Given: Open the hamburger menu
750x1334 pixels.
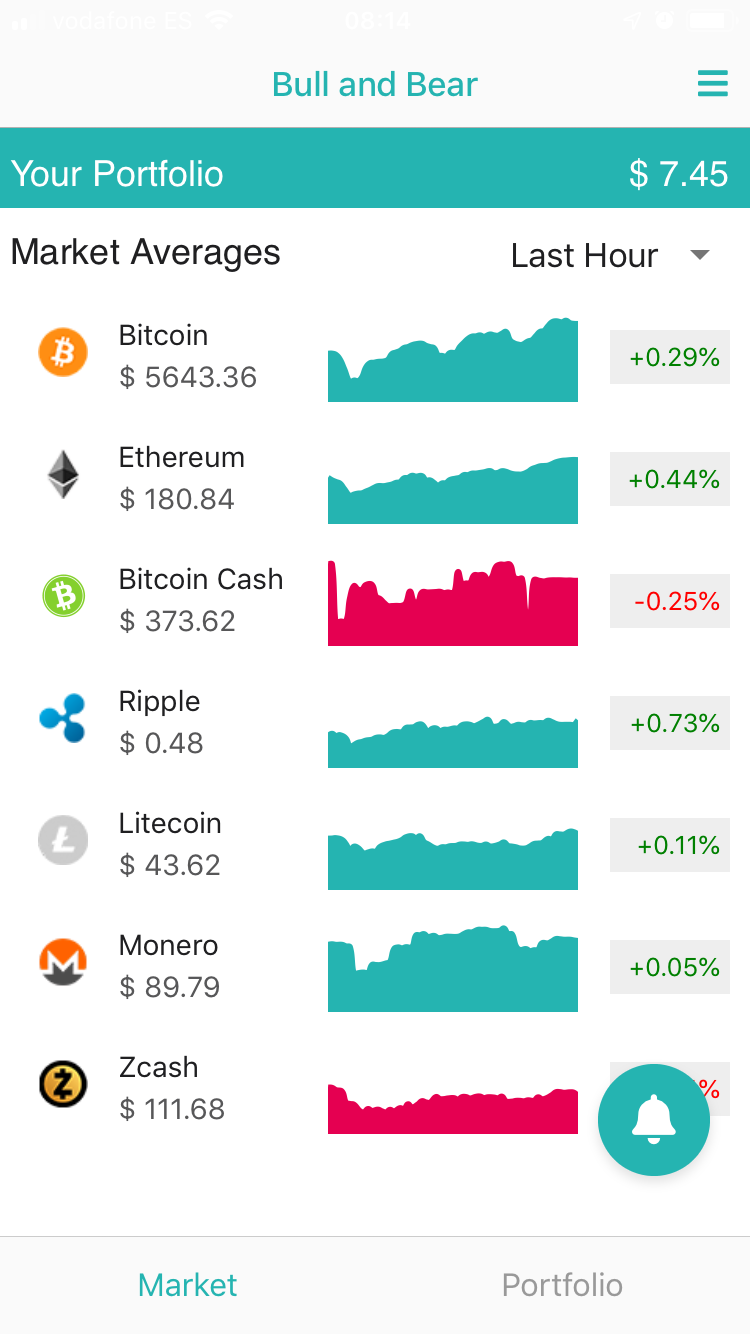Looking at the screenshot, I should [x=712, y=84].
